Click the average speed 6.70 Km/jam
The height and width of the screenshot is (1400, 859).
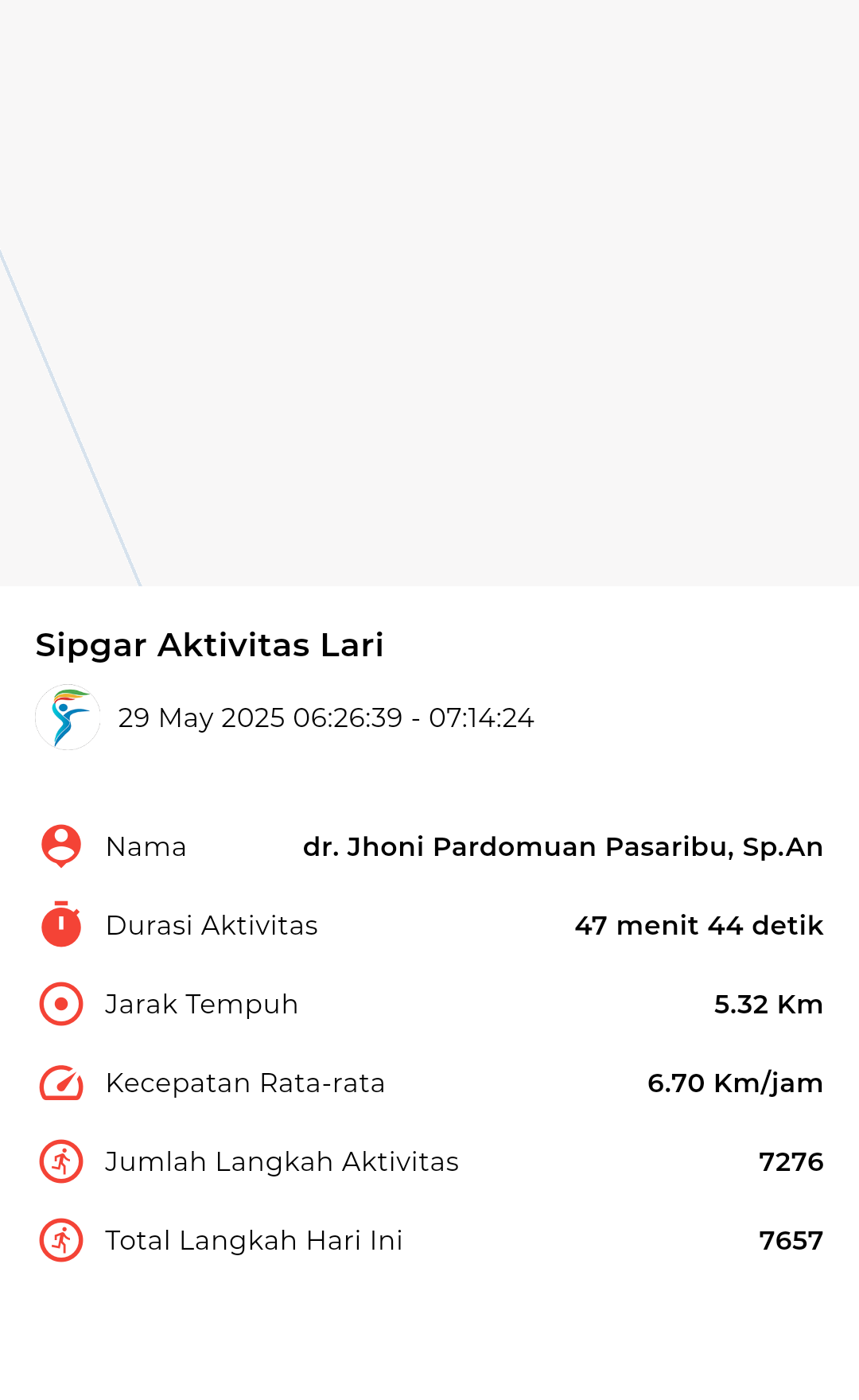[x=734, y=1083]
